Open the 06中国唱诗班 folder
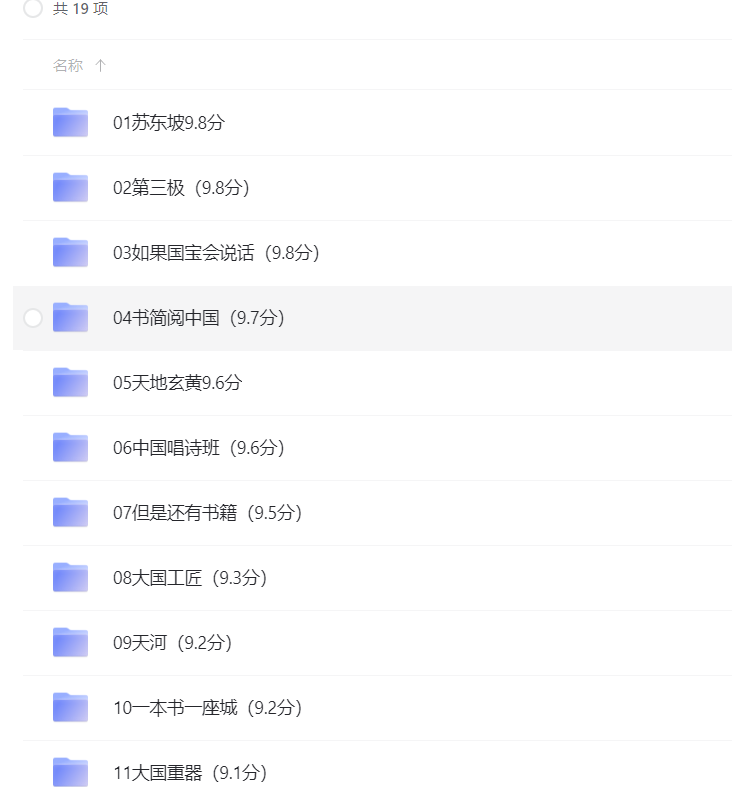 click(x=198, y=448)
